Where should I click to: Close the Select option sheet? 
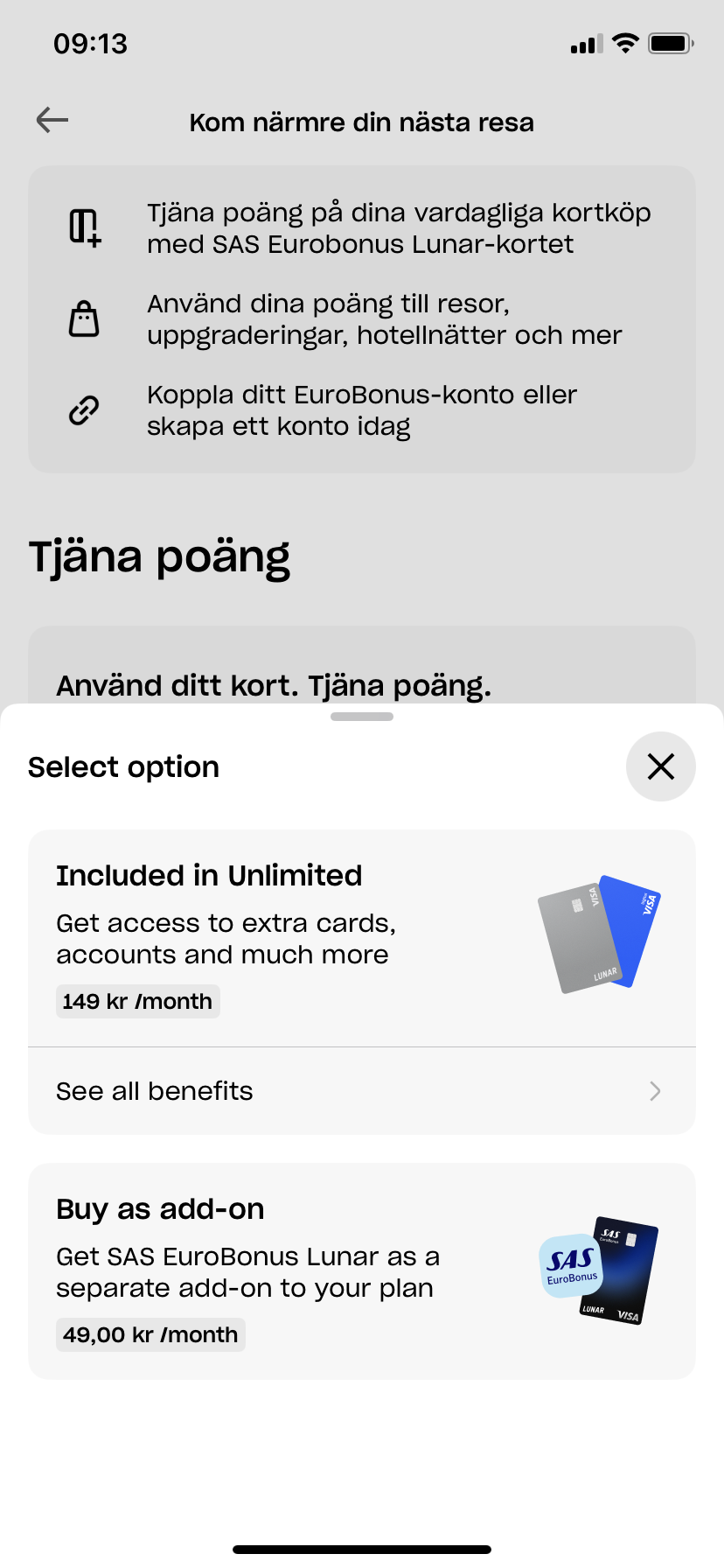660,766
